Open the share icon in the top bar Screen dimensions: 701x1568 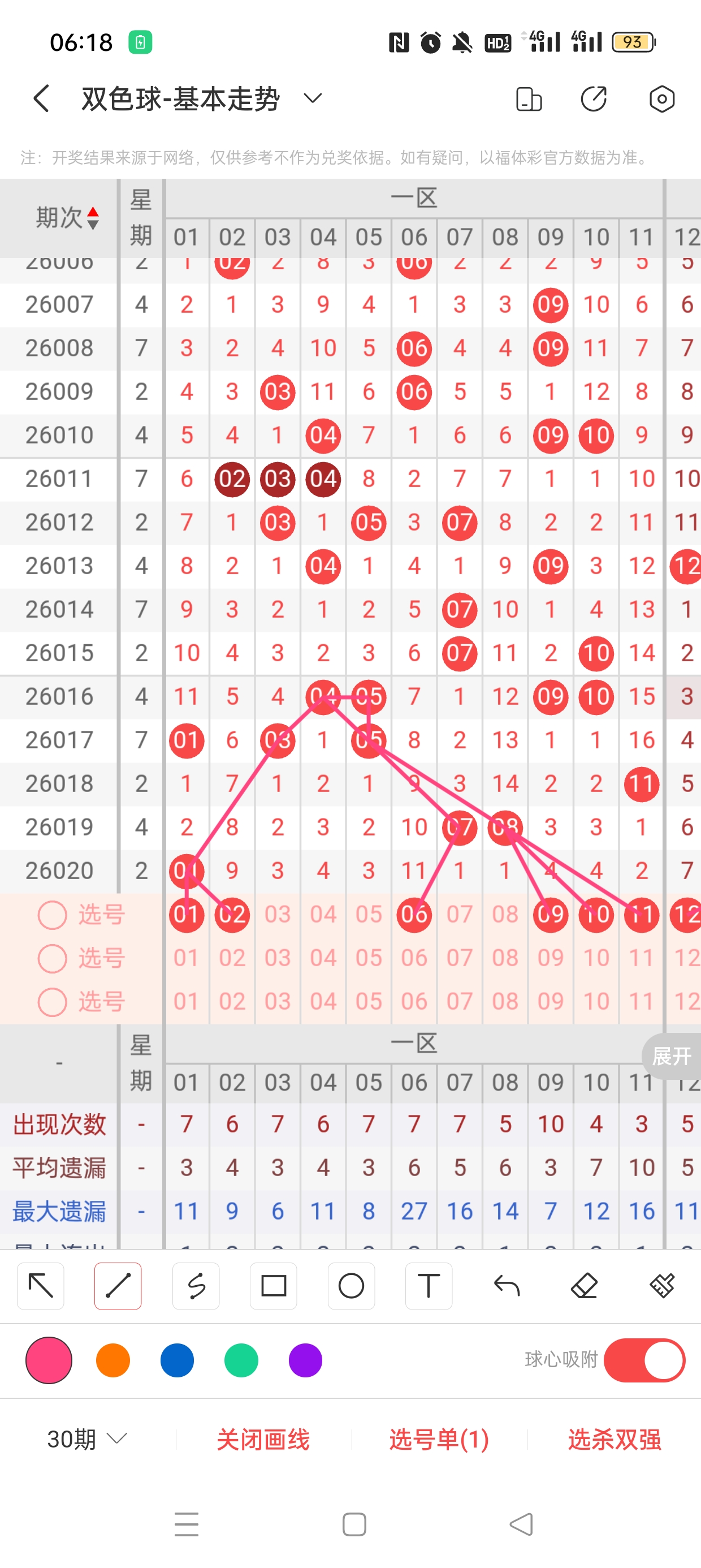(594, 97)
